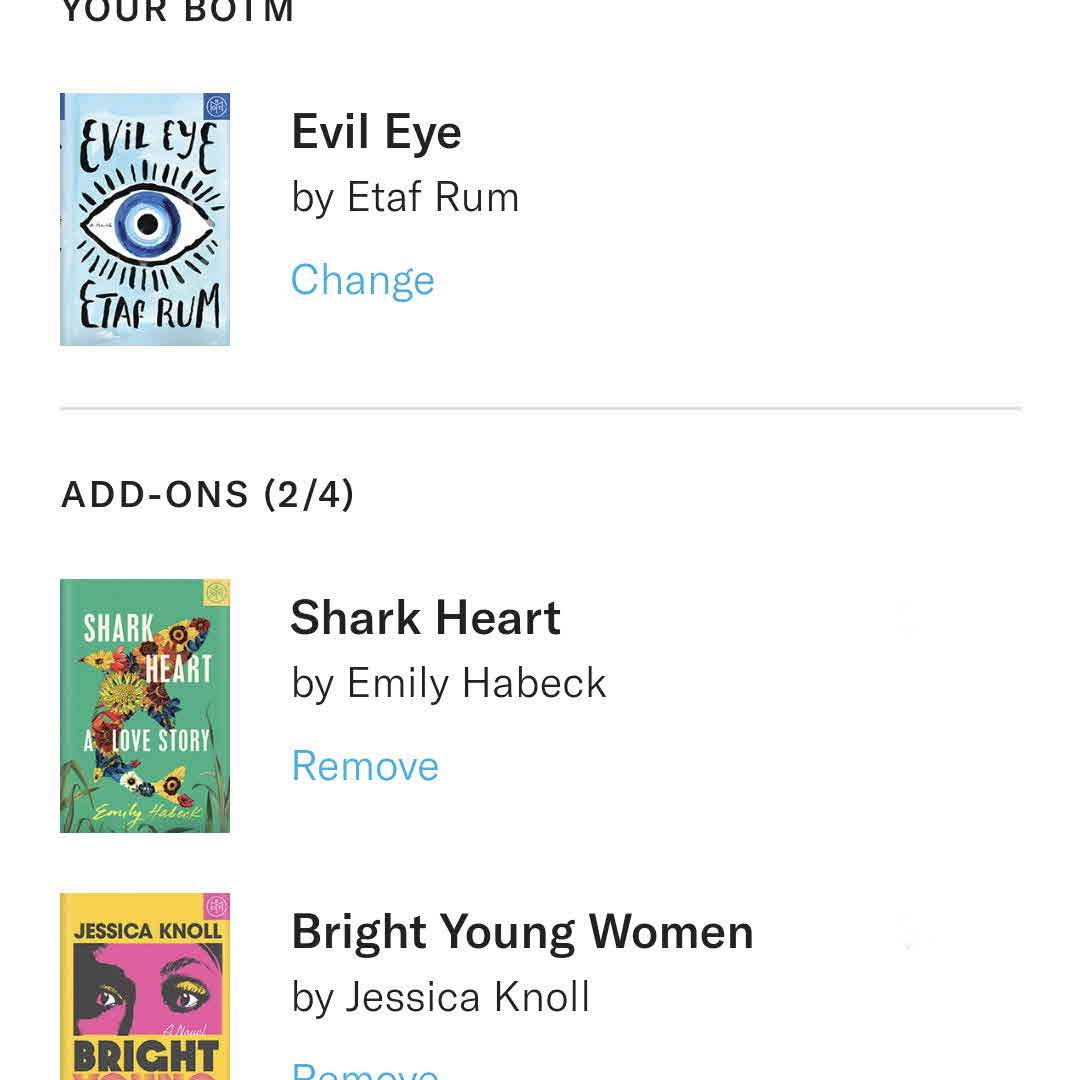
Task: Remove Bright Young Women from add-ons
Action: [x=365, y=1070]
